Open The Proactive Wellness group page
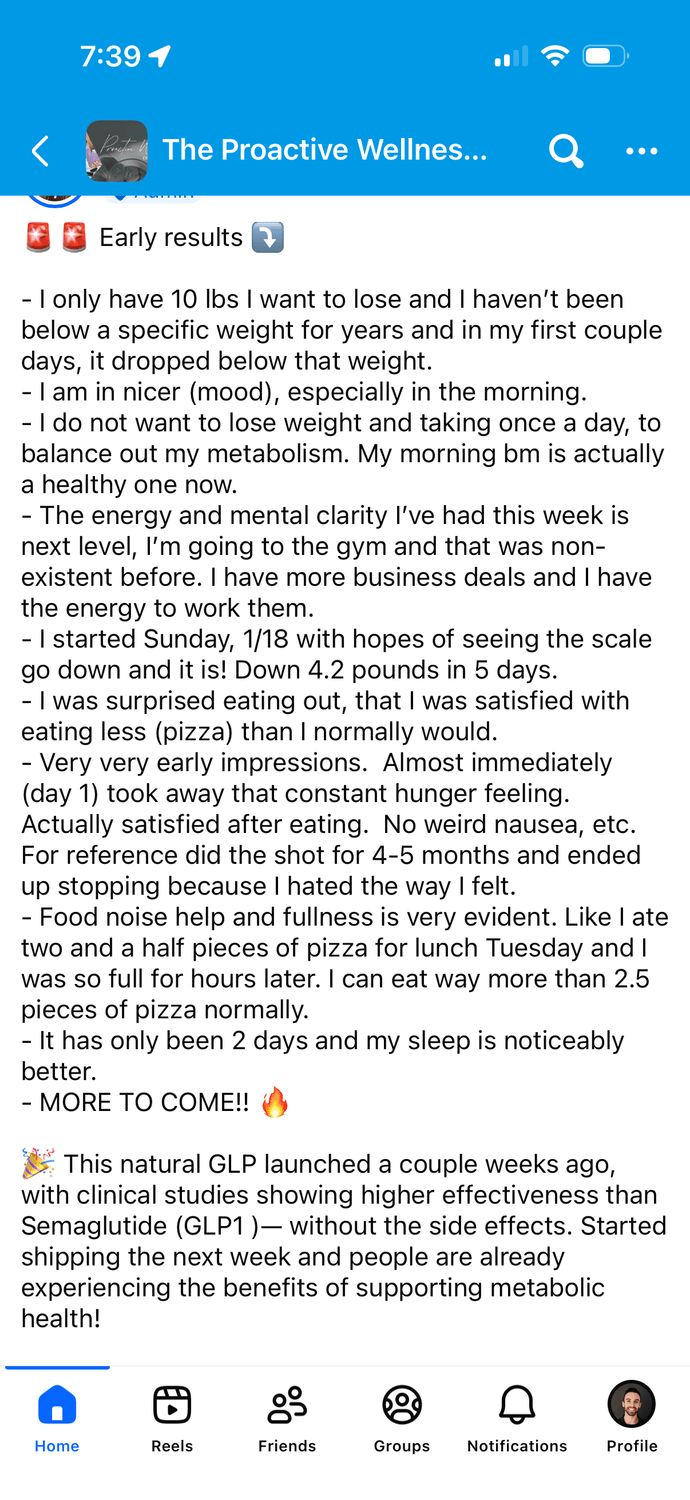The height and width of the screenshot is (1500, 690). (324, 150)
